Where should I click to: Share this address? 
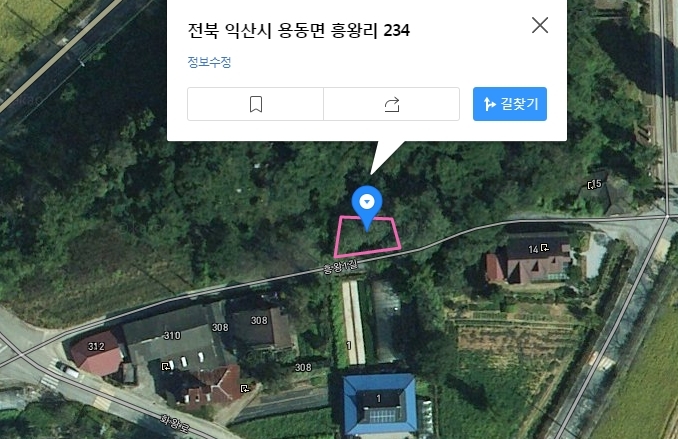[x=391, y=104]
